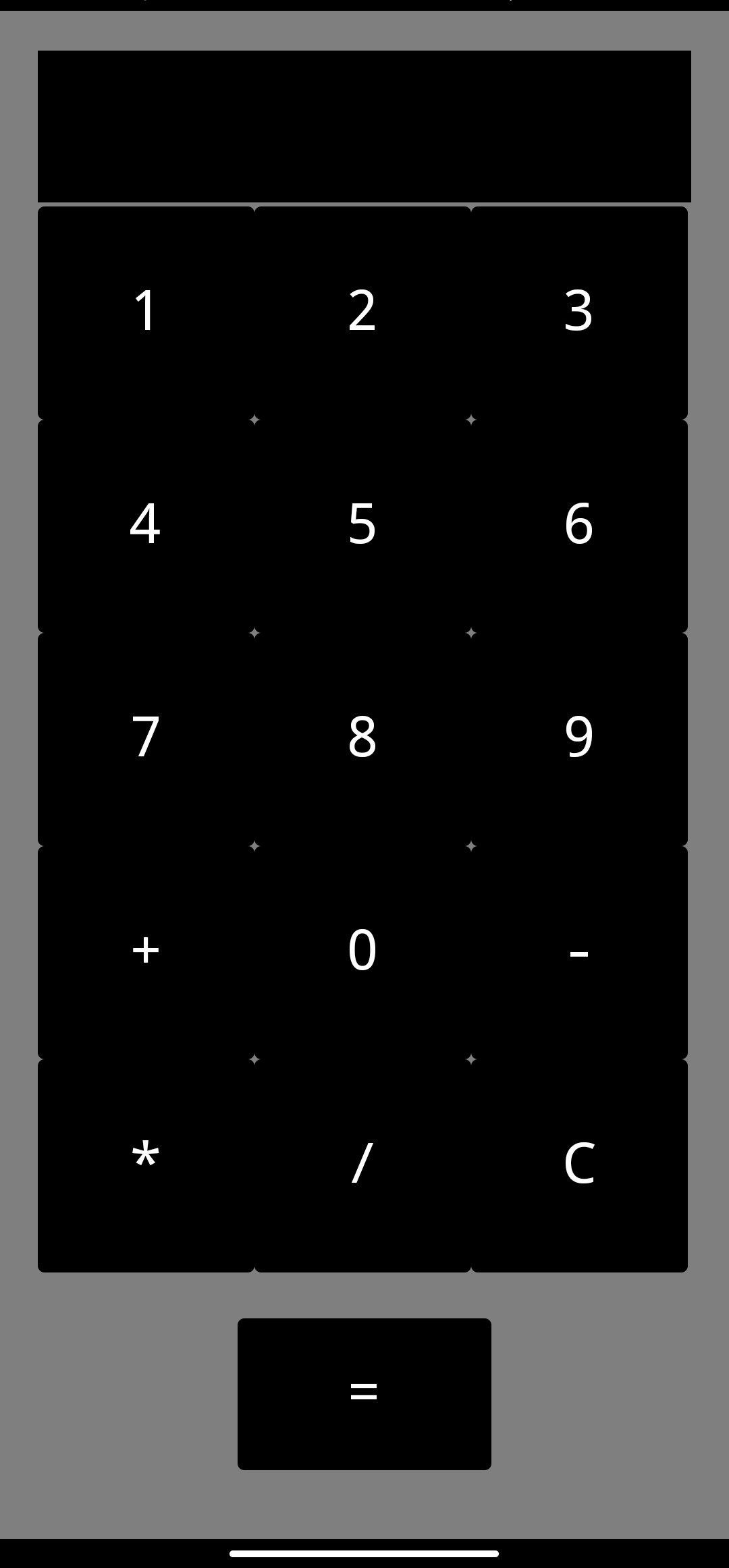Clear the calculator with the C key
Image resolution: width=729 pixels, height=1568 pixels.
click(579, 1160)
